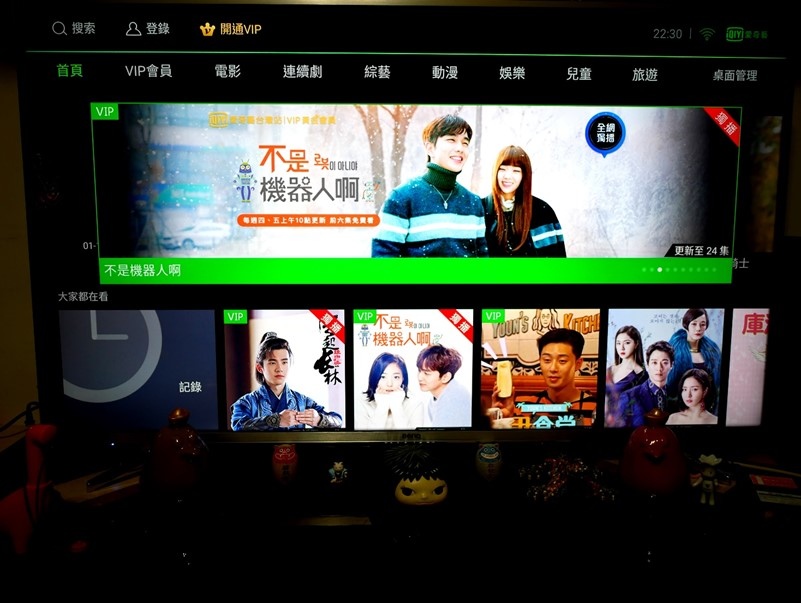This screenshot has height=603, width=801.
Task: Switch to the 動漫 tab
Action: tap(445, 72)
